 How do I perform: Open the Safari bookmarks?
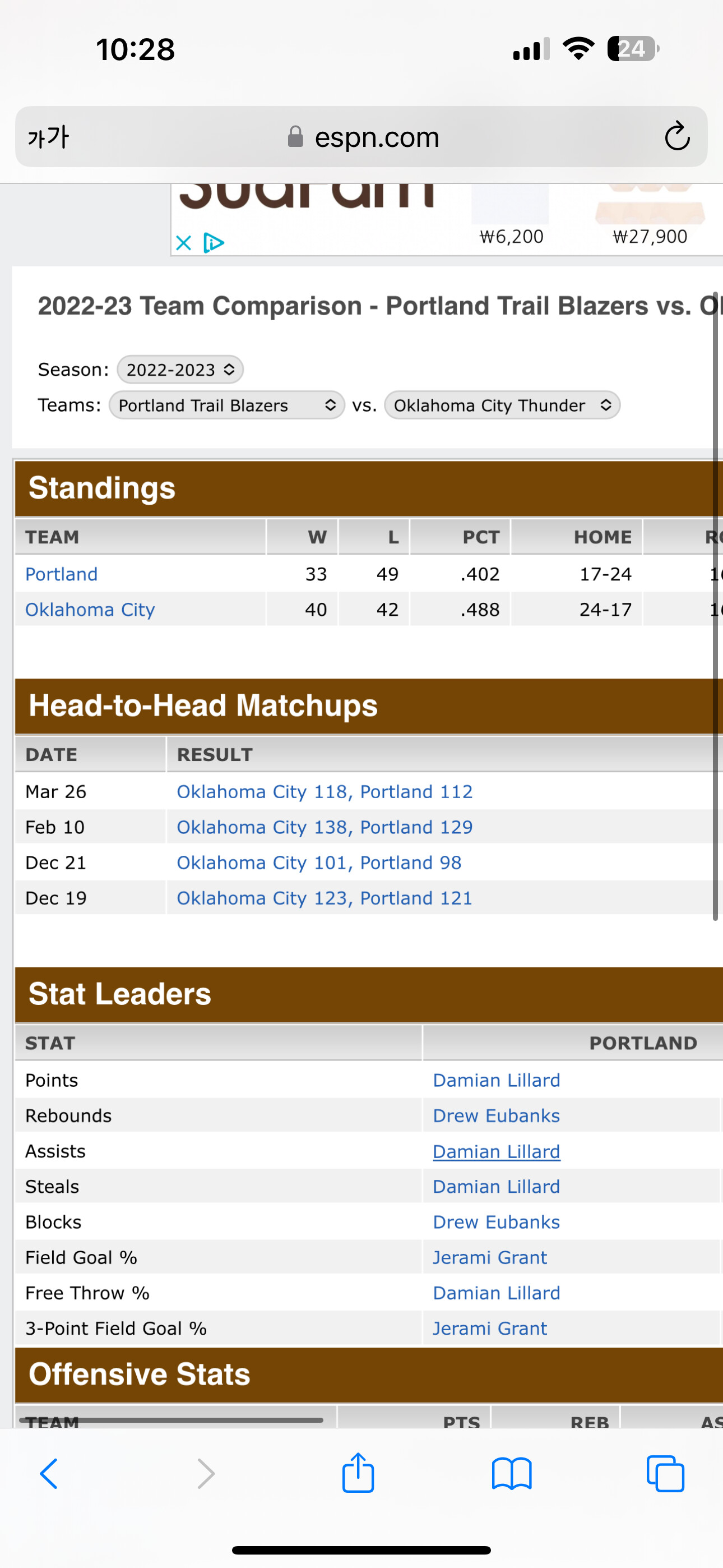511,1474
